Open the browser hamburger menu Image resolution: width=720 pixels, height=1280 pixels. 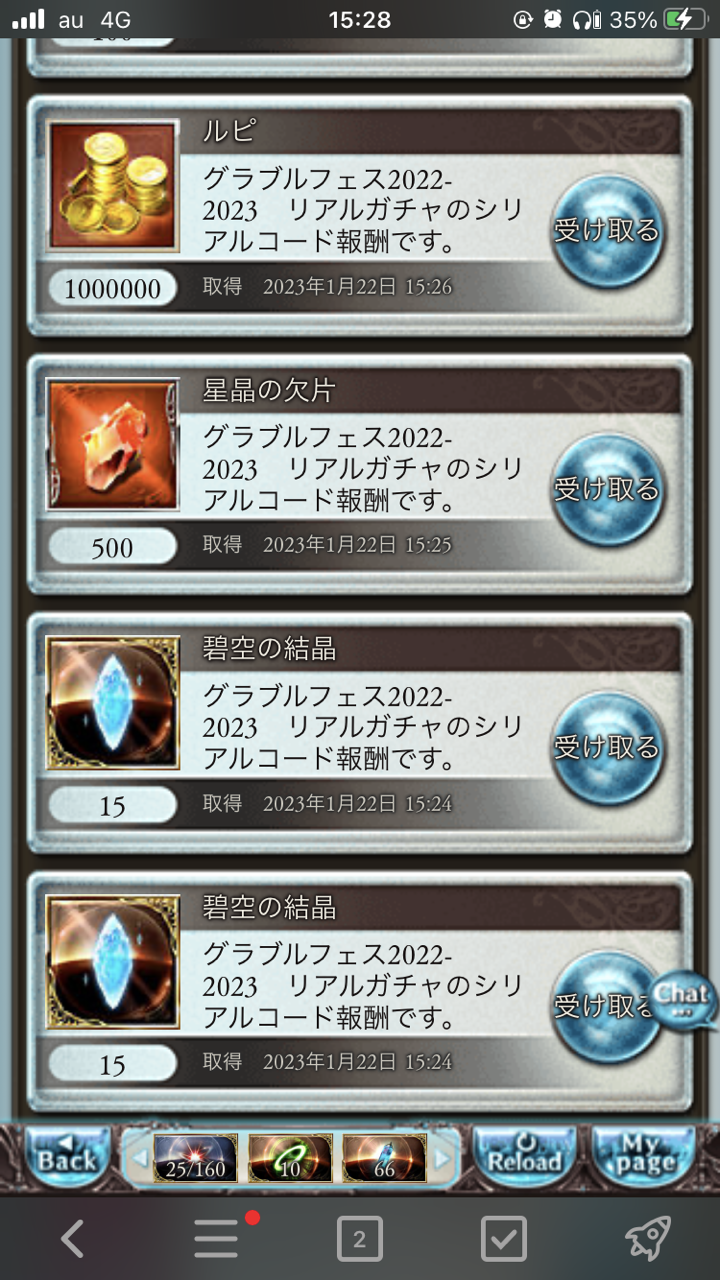(x=216, y=1240)
